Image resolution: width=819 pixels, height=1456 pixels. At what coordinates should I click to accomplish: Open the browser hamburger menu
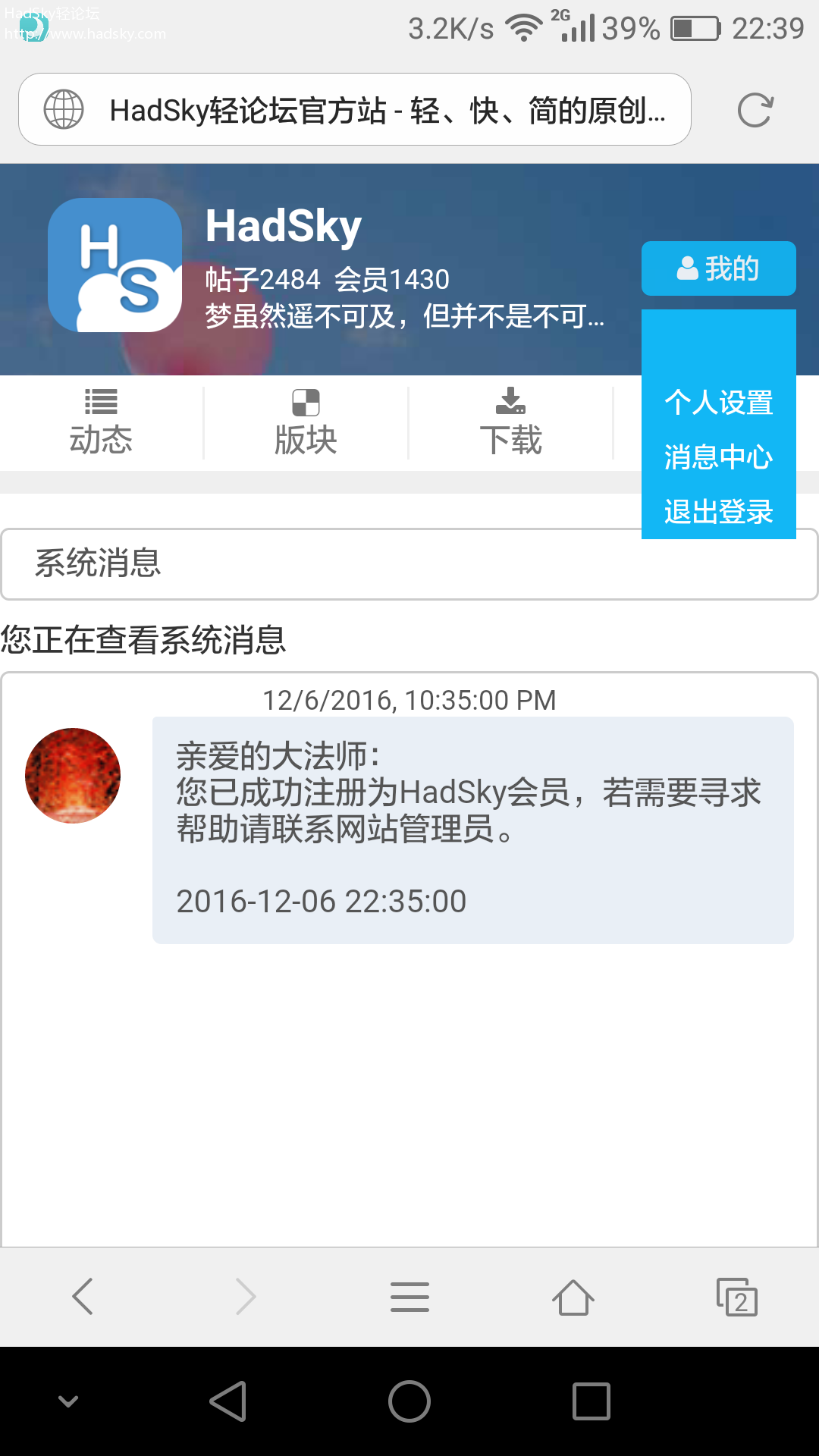(409, 1296)
